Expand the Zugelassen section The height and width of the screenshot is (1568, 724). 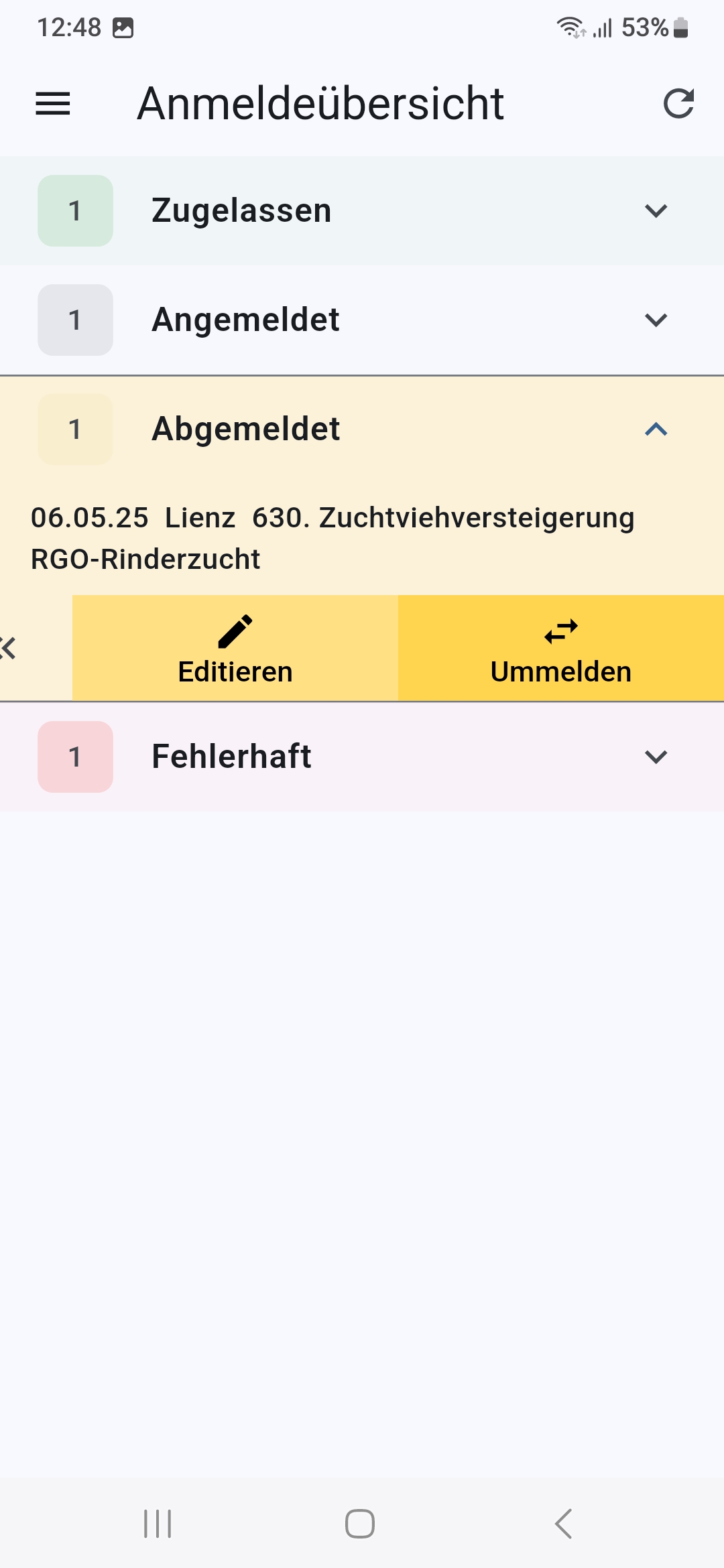click(x=362, y=210)
